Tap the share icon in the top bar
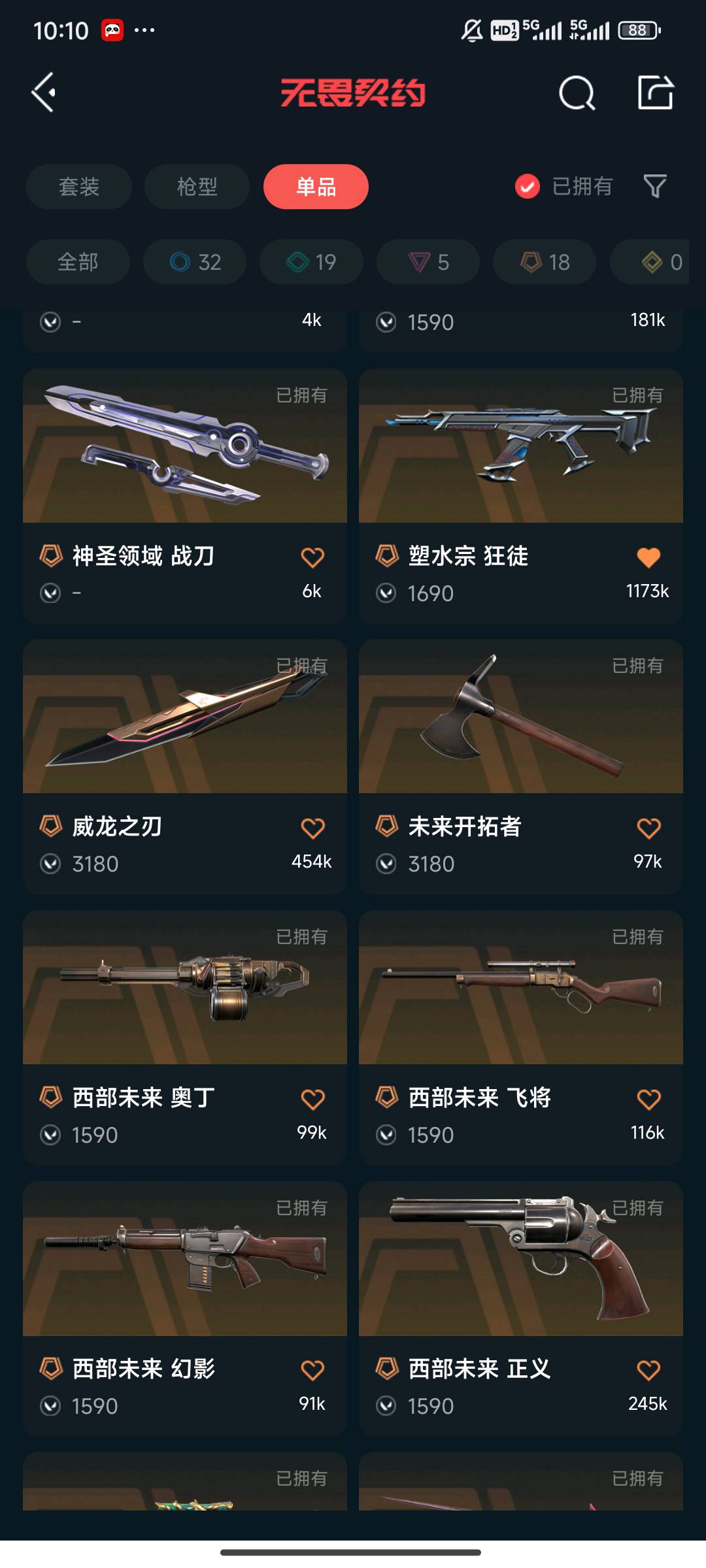The image size is (706, 1568). (655, 92)
